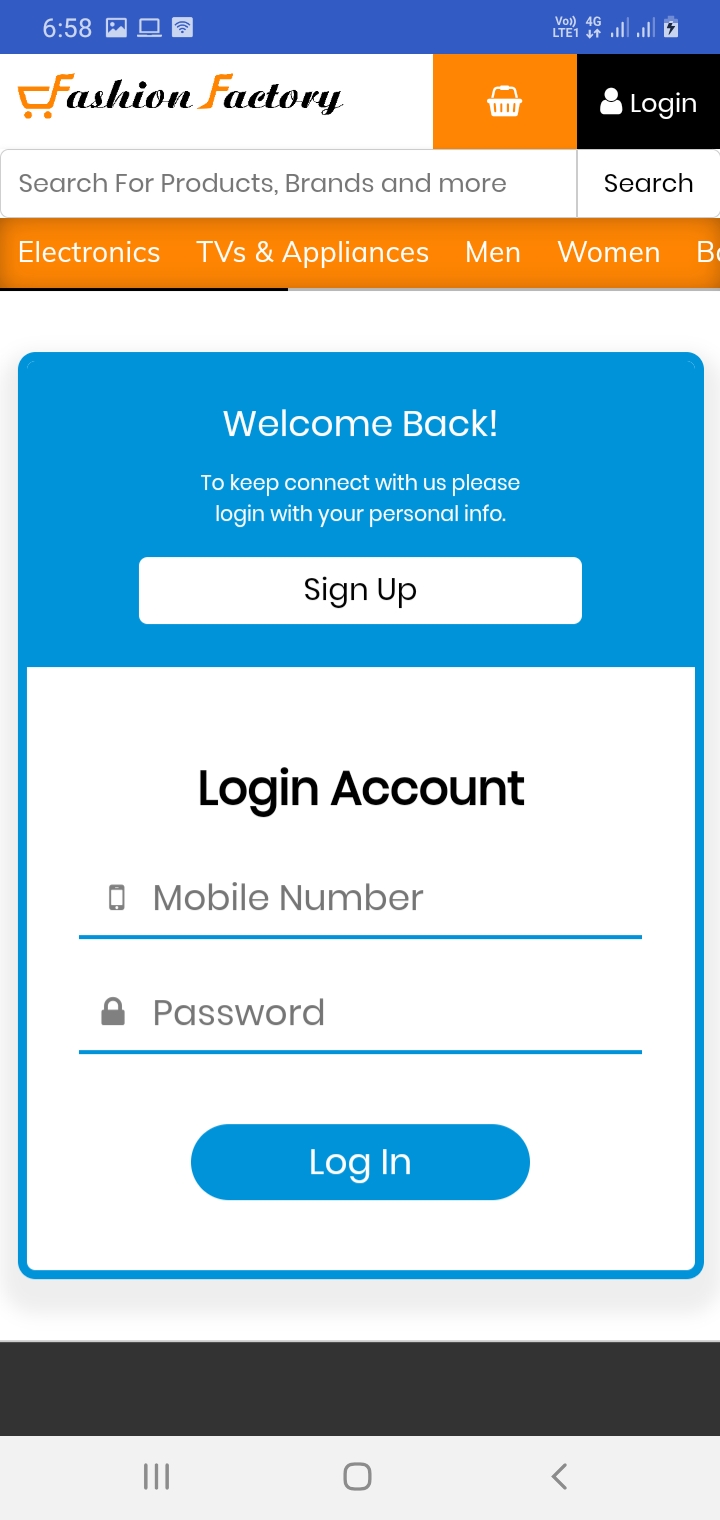Viewport: 720px width, 1520px height.
Task: Go back using system back button
Action: 559,1476
